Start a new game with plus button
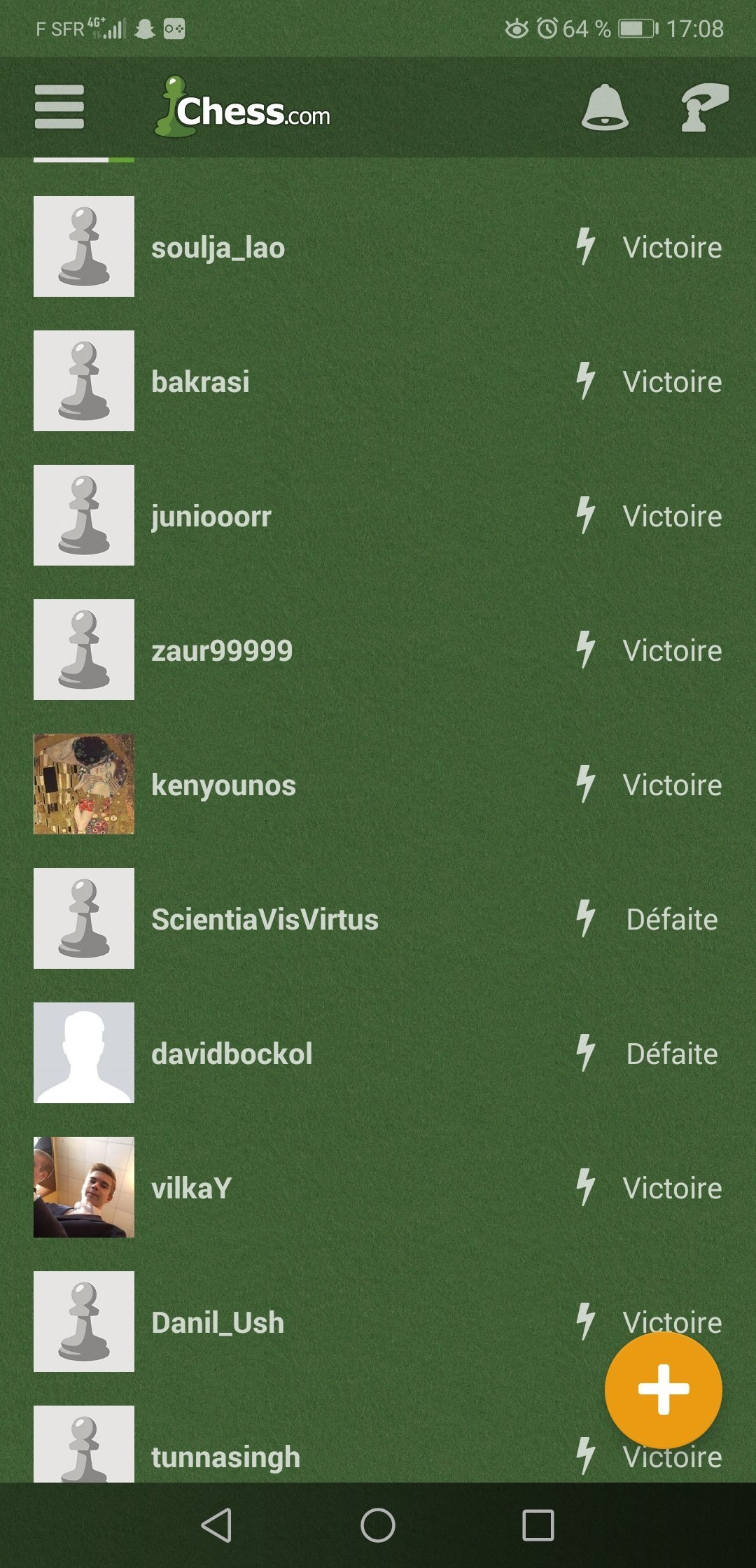 click(x=663, y=1389)
